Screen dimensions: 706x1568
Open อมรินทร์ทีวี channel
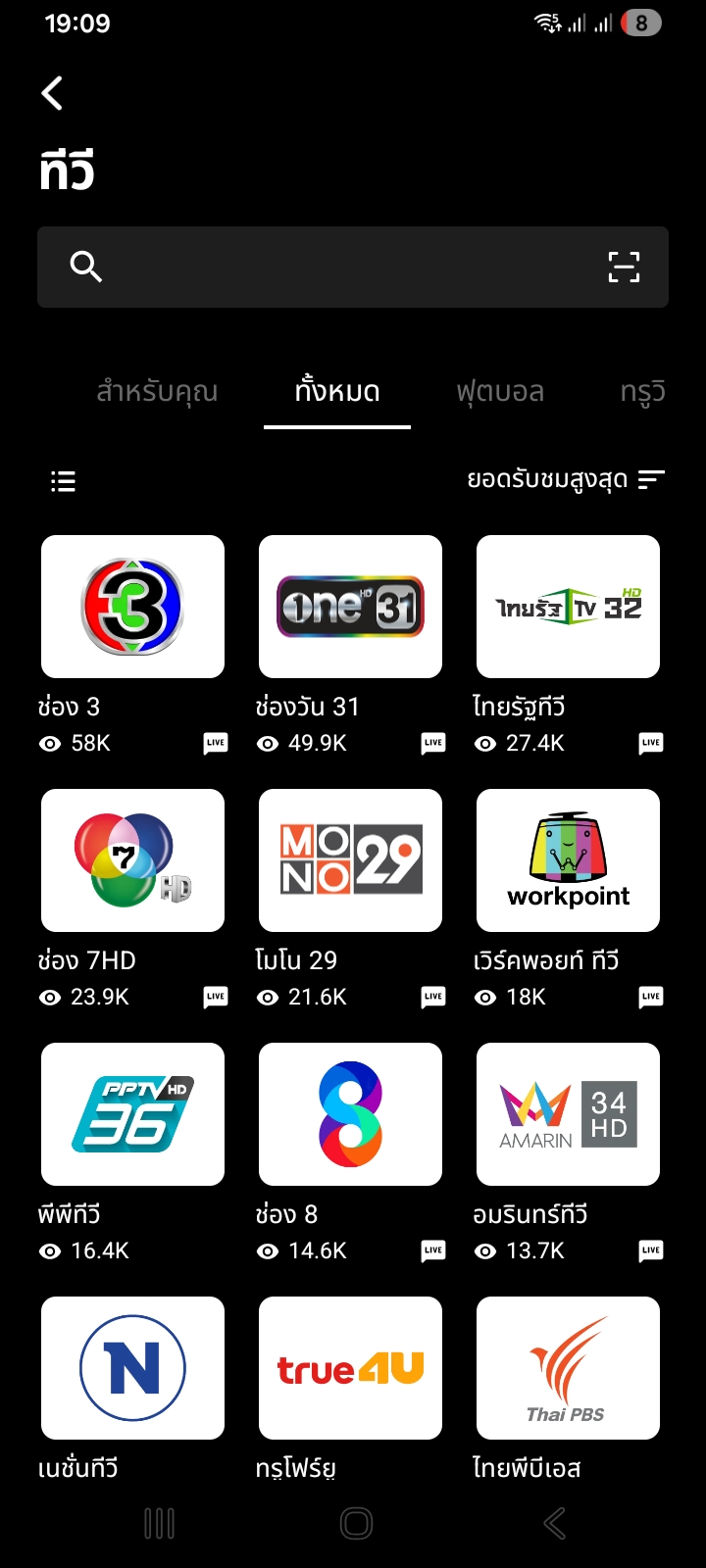pyautogui.click(x=568, y=1114)
